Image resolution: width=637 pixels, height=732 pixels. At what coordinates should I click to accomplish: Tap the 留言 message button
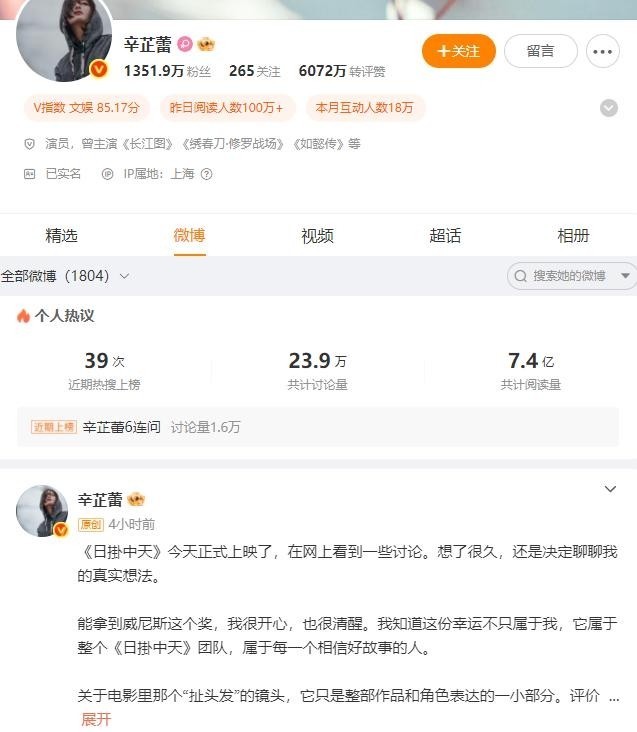pos(540,50)
